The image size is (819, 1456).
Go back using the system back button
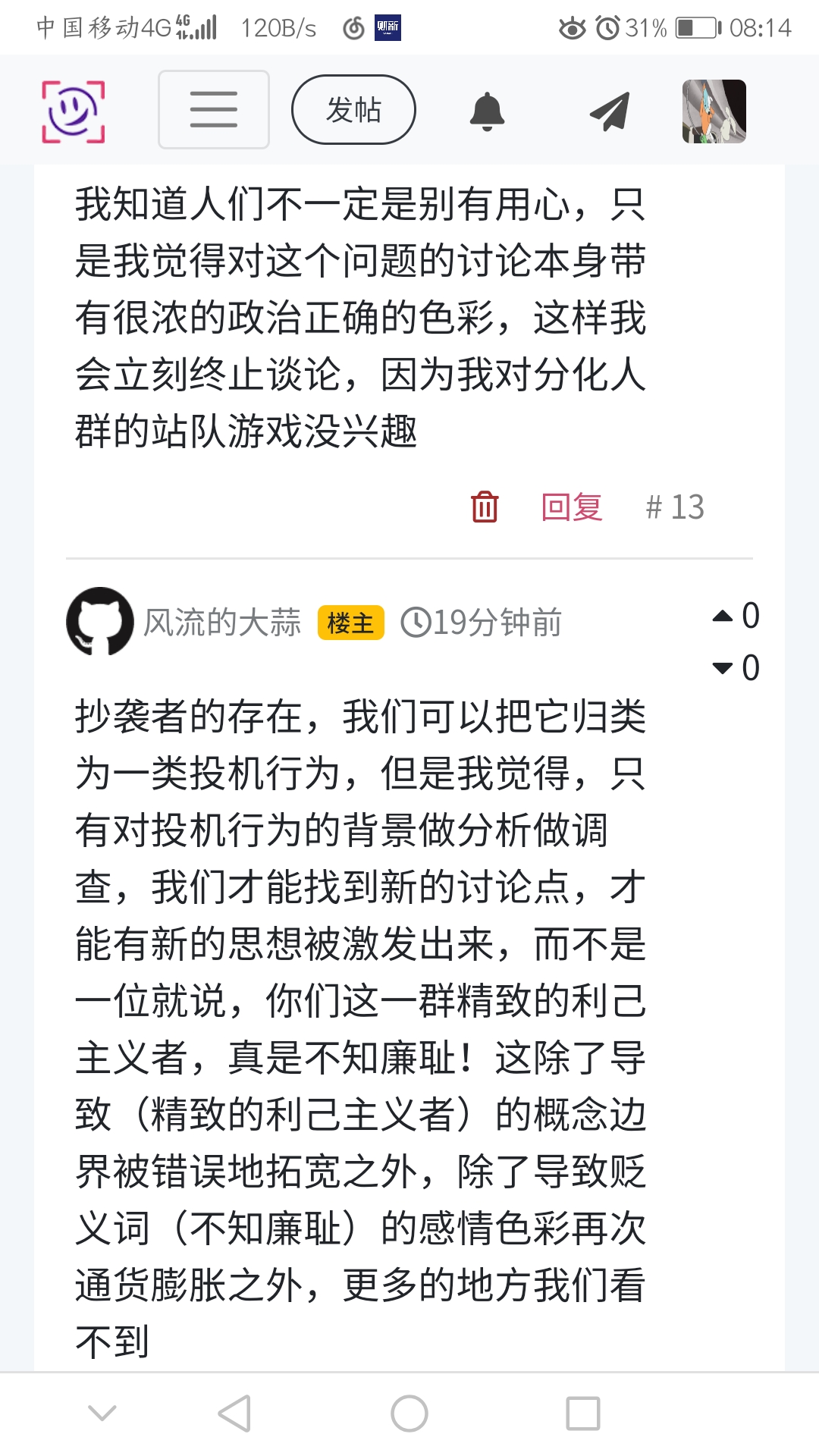pyautogui.click(x=234, y=1414)
